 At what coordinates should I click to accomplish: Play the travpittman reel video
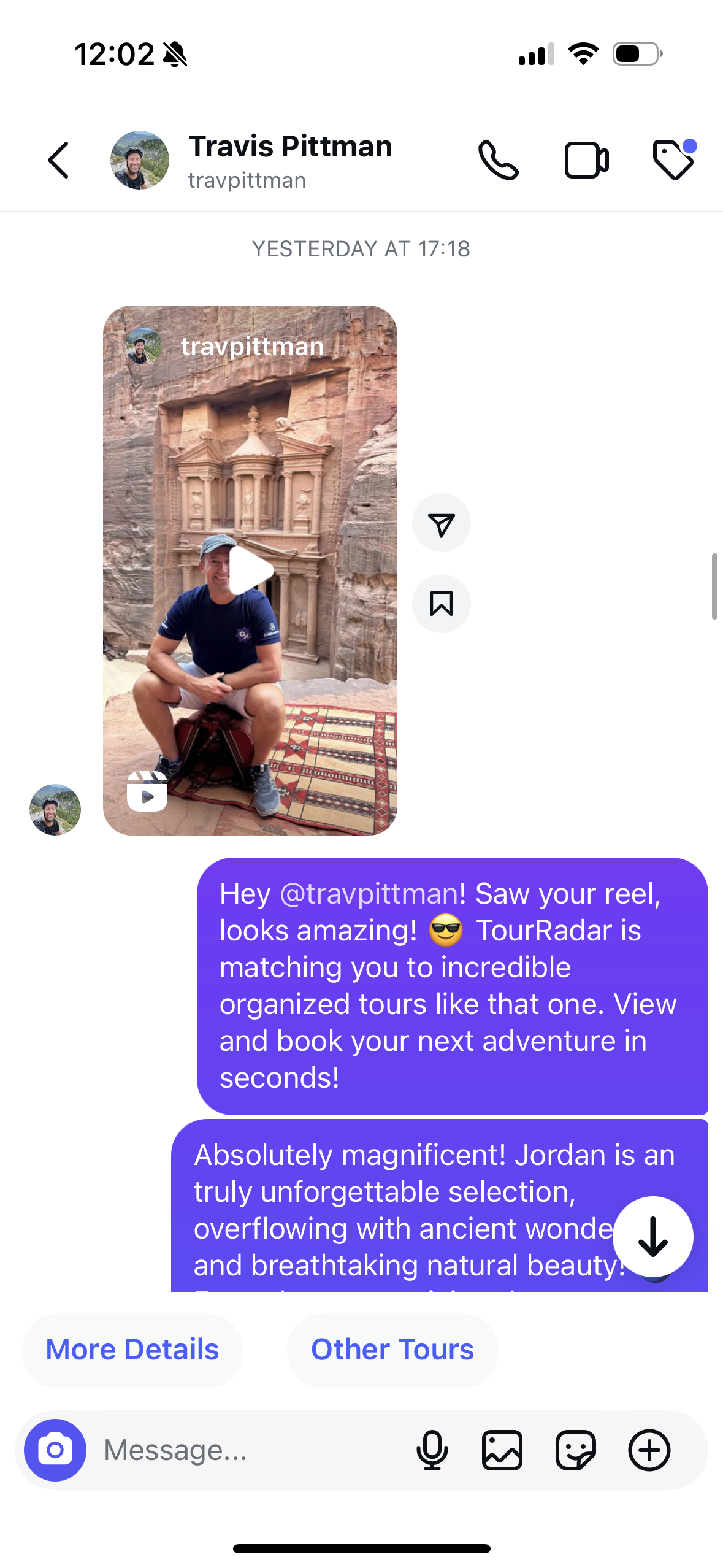[250, 569]
